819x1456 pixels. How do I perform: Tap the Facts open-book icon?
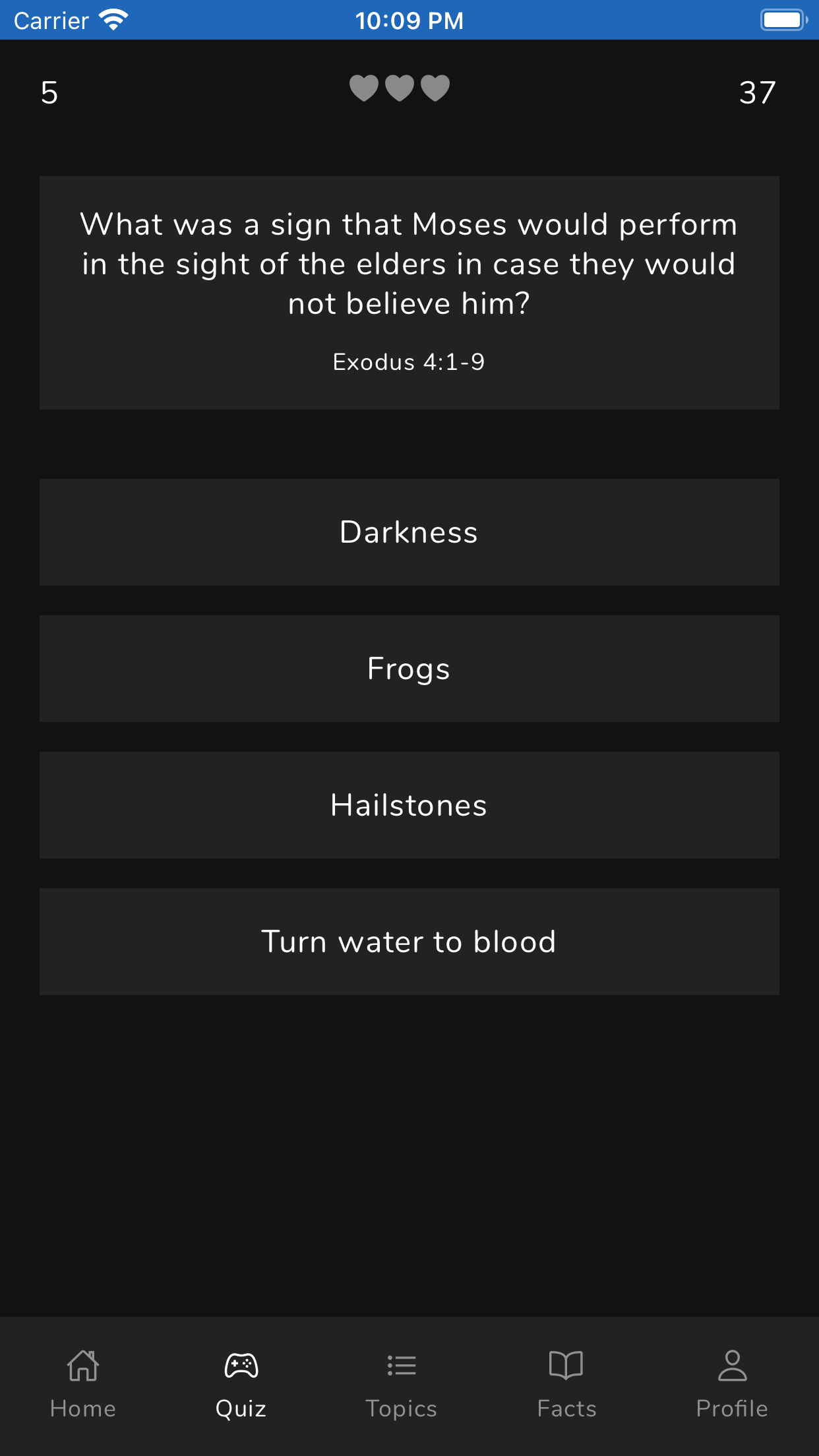(566, 1366)
